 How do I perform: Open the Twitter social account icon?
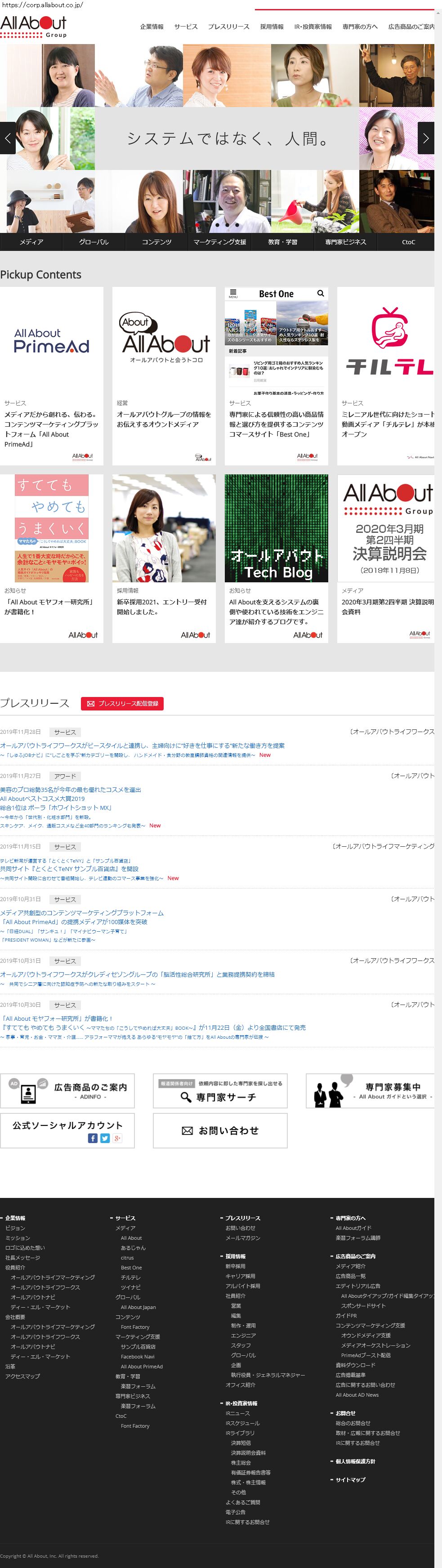(x=105, y=1138)
